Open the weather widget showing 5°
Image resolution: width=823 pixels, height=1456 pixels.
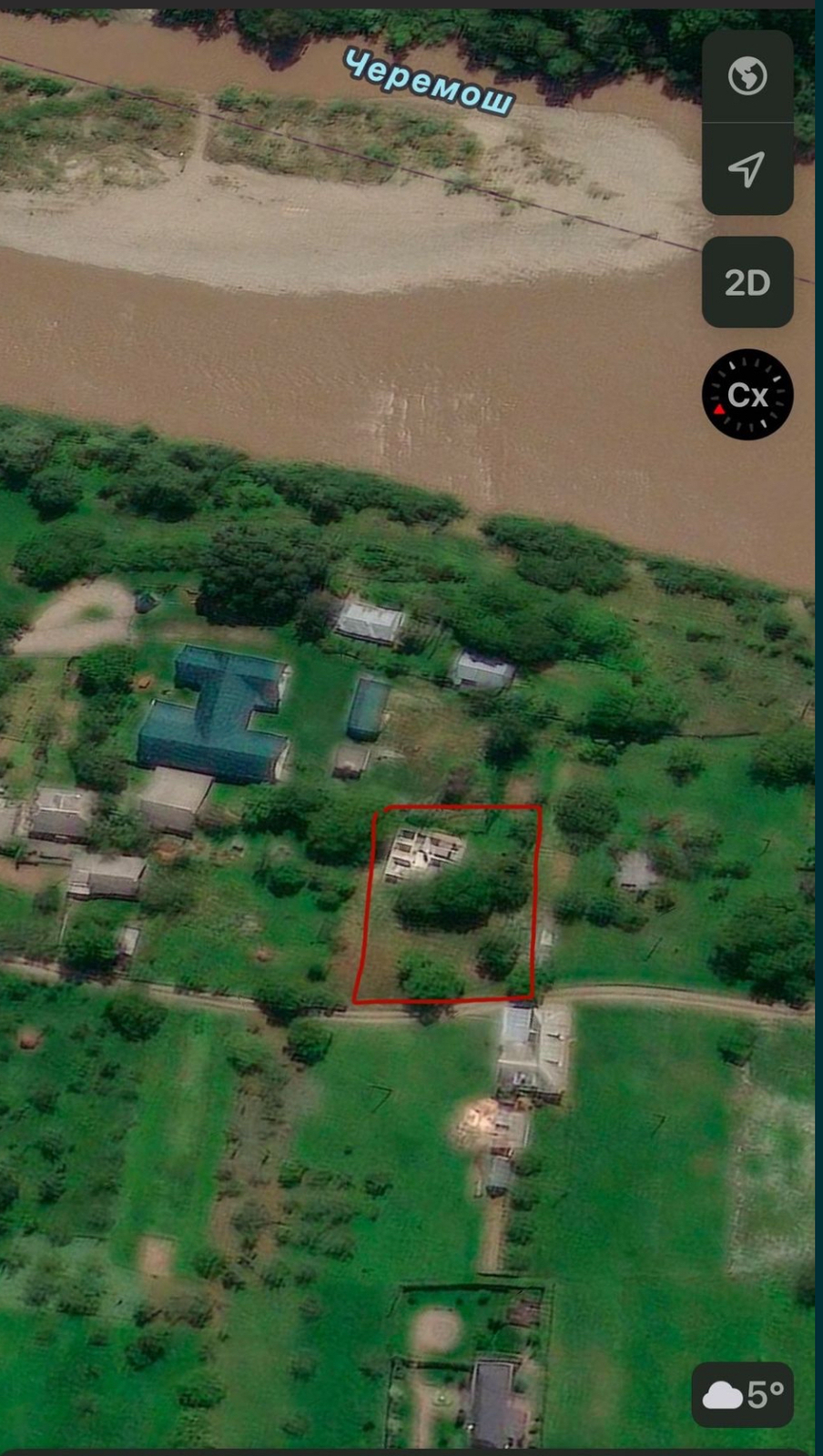tap(743, 1394)
